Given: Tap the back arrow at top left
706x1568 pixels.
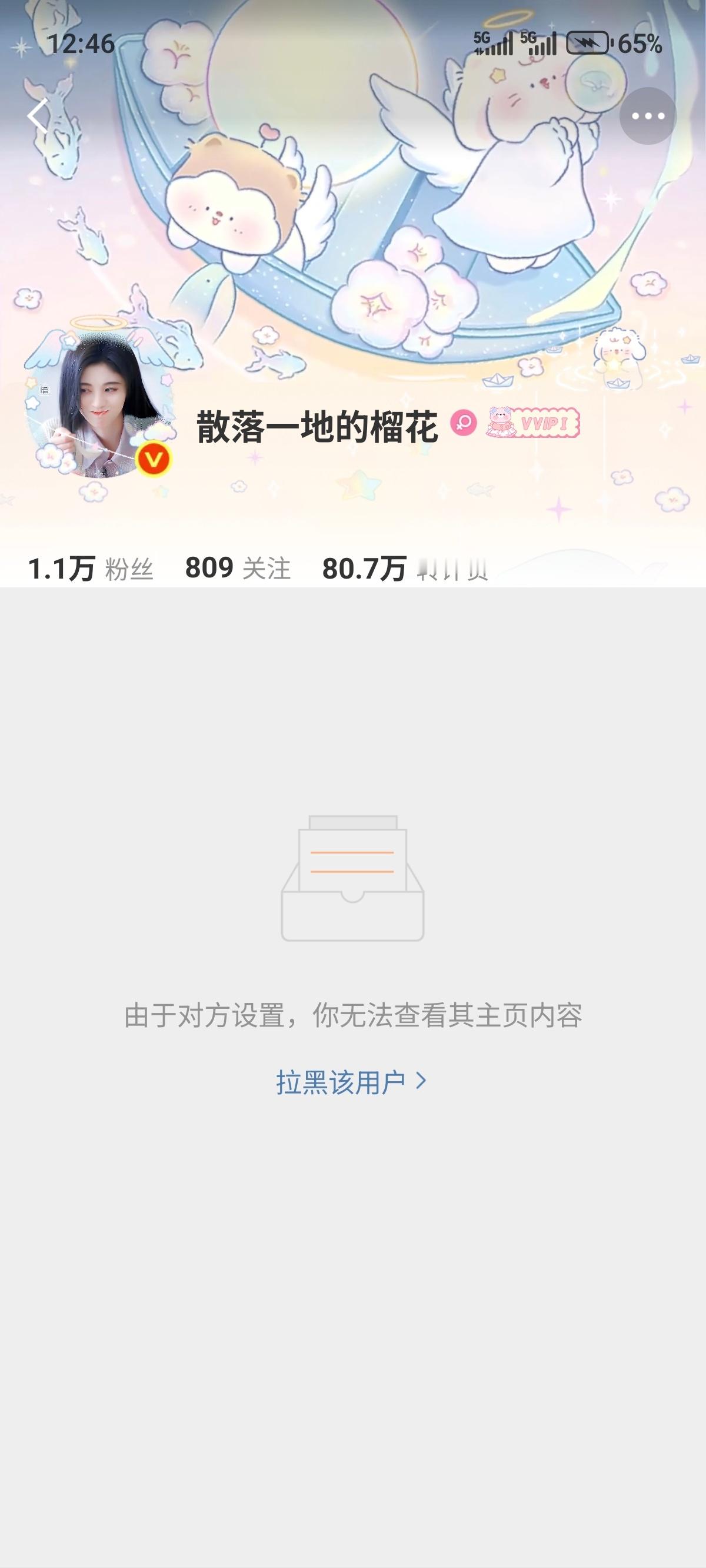Looking at the screenshot, I should 38,114.
